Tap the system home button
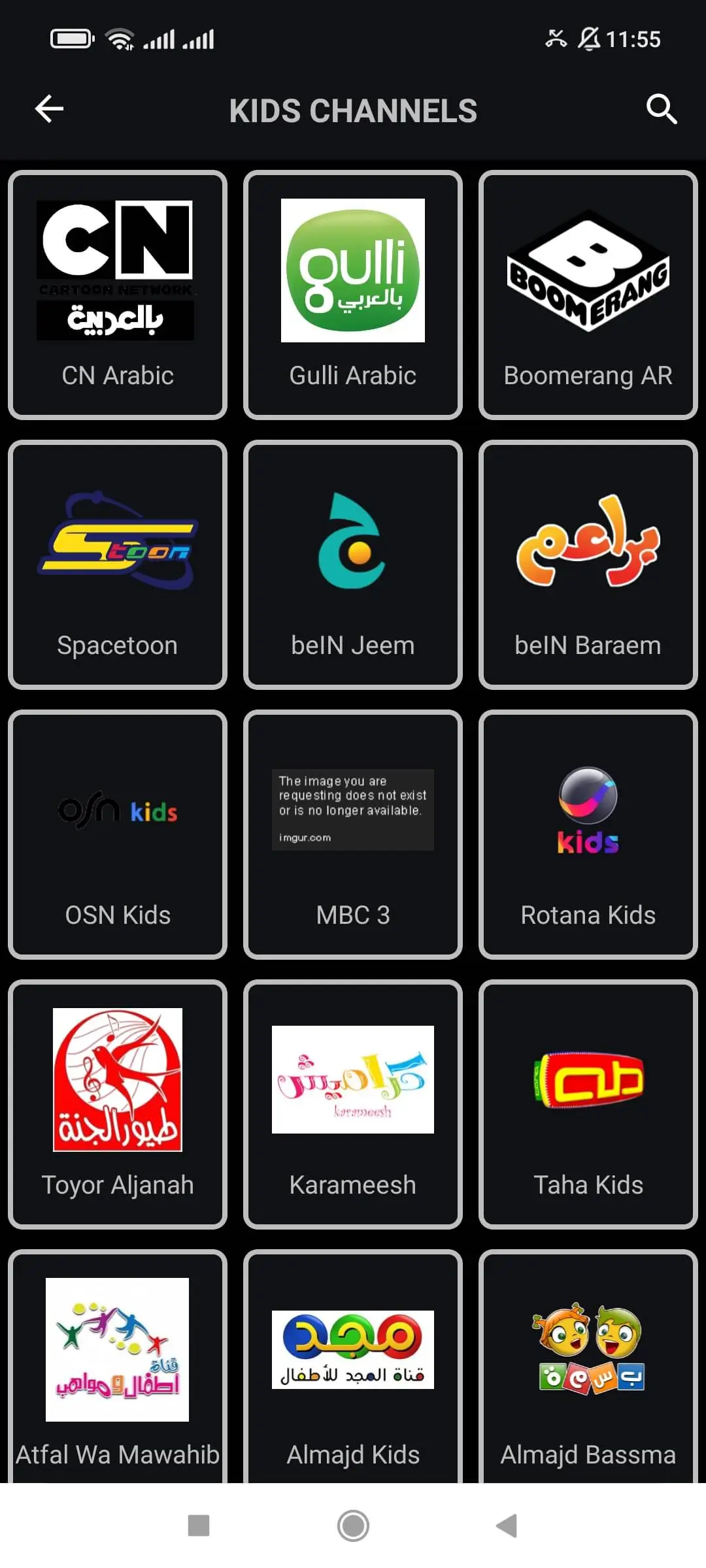 (x=353, y=1526)
